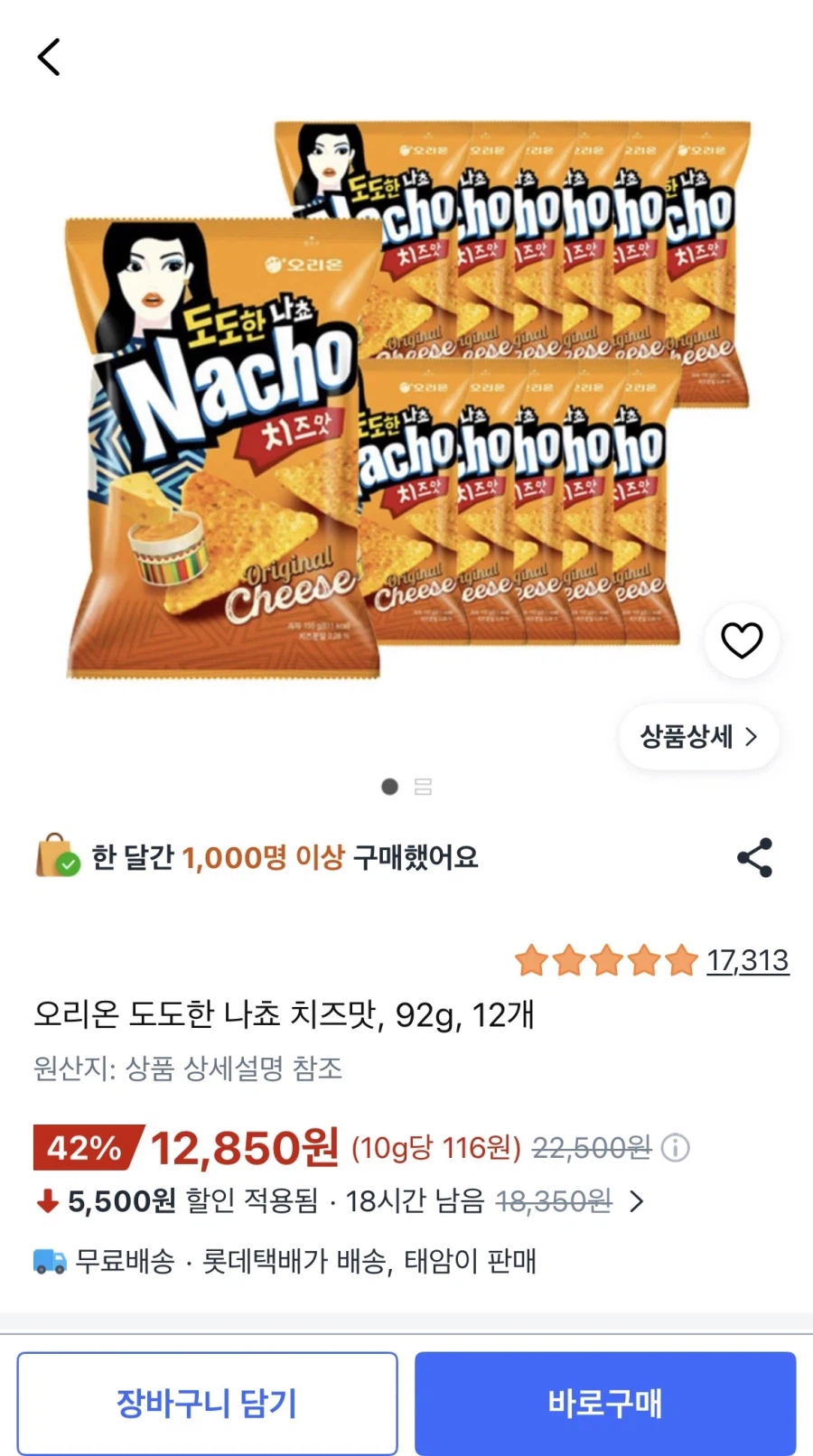
Task: Open the 상품상세 product details
Action: [697, 737]
